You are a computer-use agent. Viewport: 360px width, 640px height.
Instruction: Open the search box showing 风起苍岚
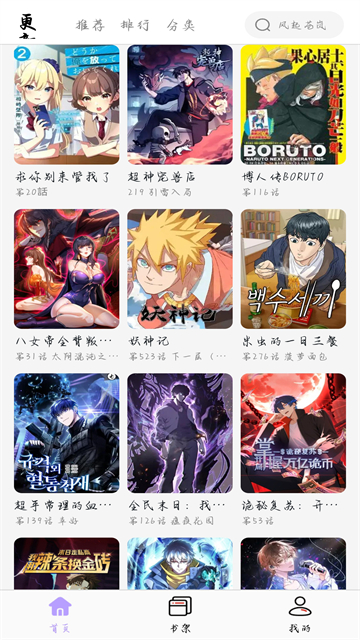tap(294, 25)
